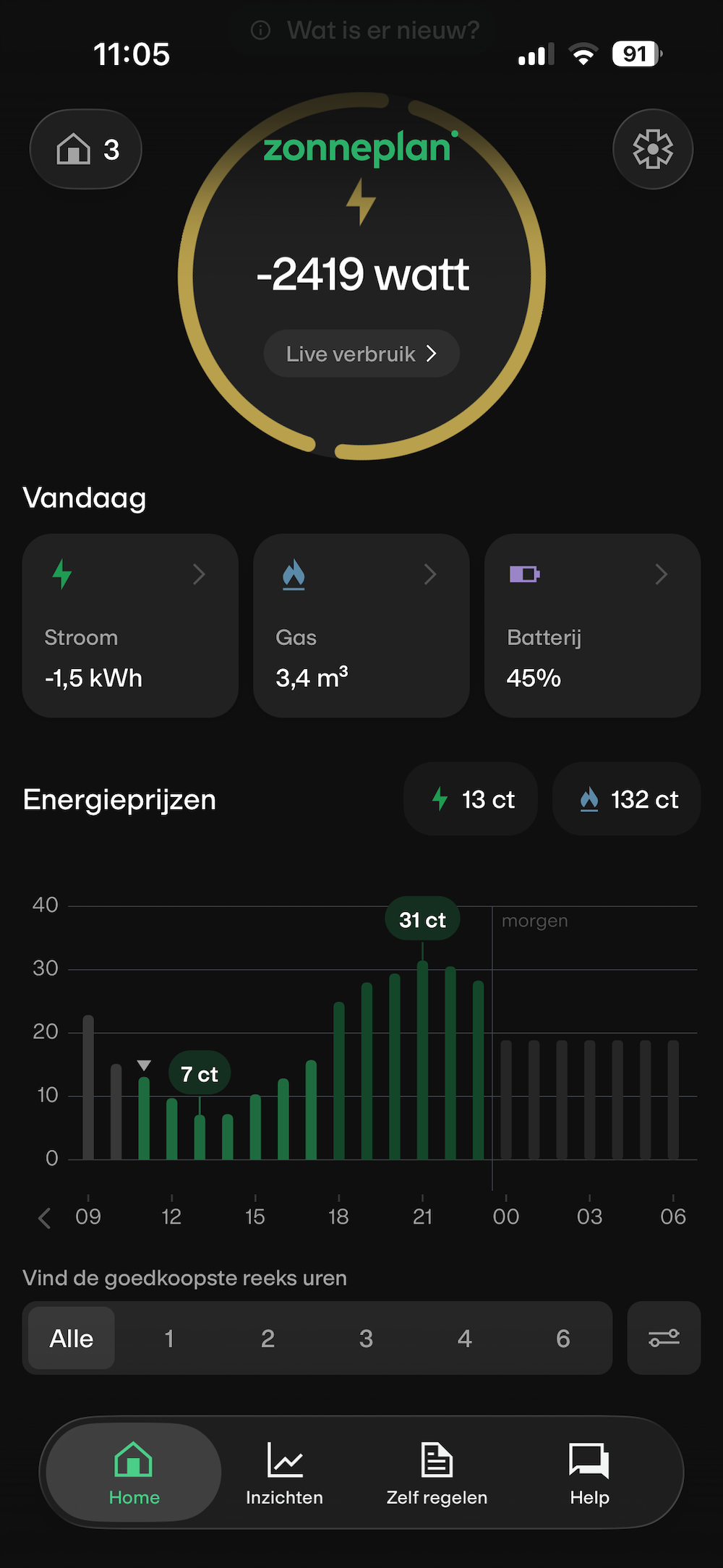The height and width of the screenshot is (1568, 723).
Task: Find the cheapest 6 hour series
Action: 562,1339
